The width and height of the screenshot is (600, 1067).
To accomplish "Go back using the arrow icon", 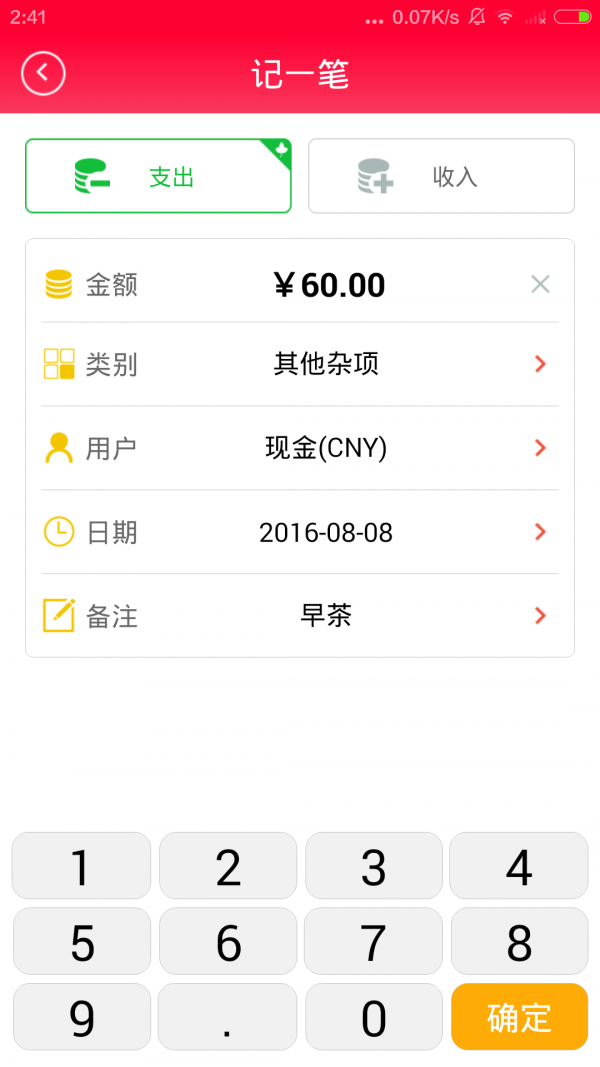I will tap(43, 72).
